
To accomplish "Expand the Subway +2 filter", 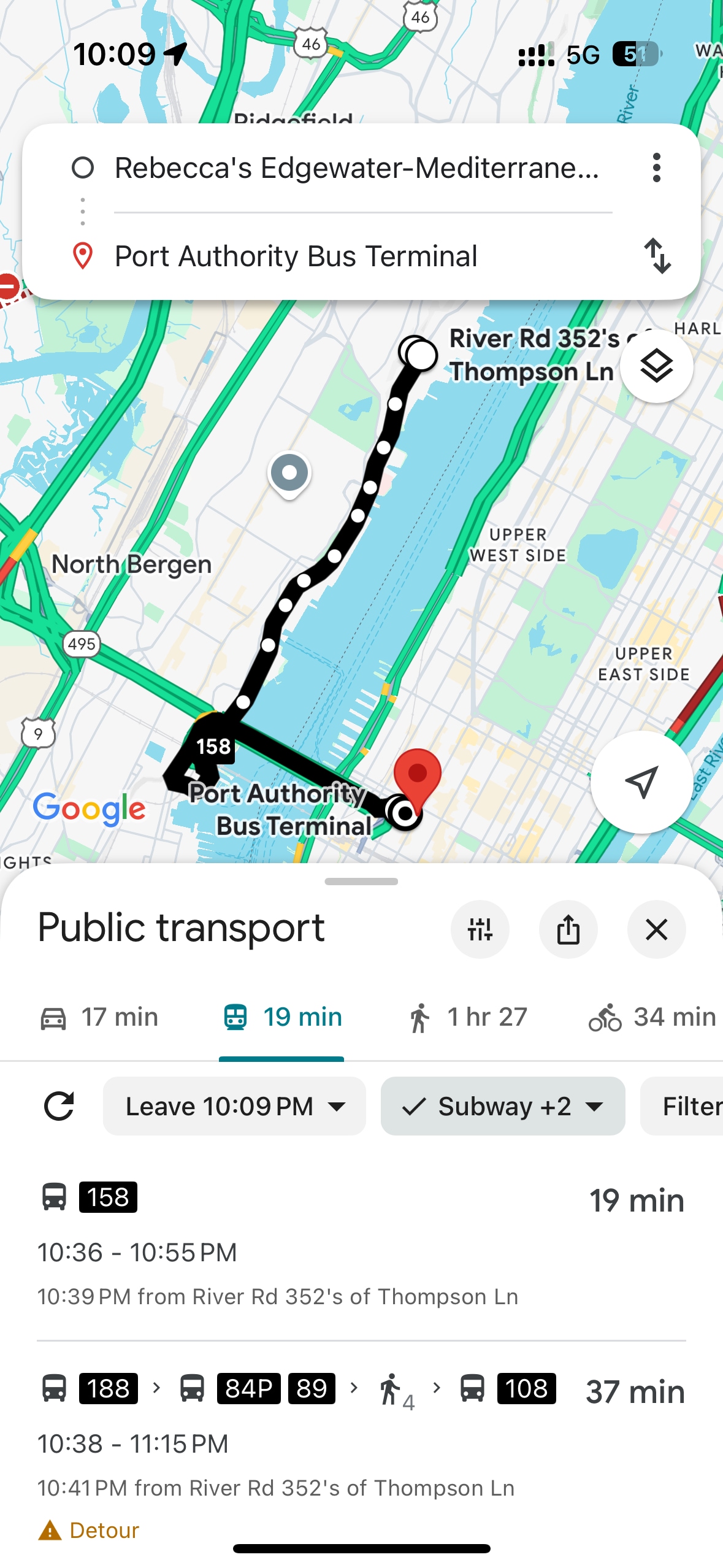I will (x=503, y=1106).
